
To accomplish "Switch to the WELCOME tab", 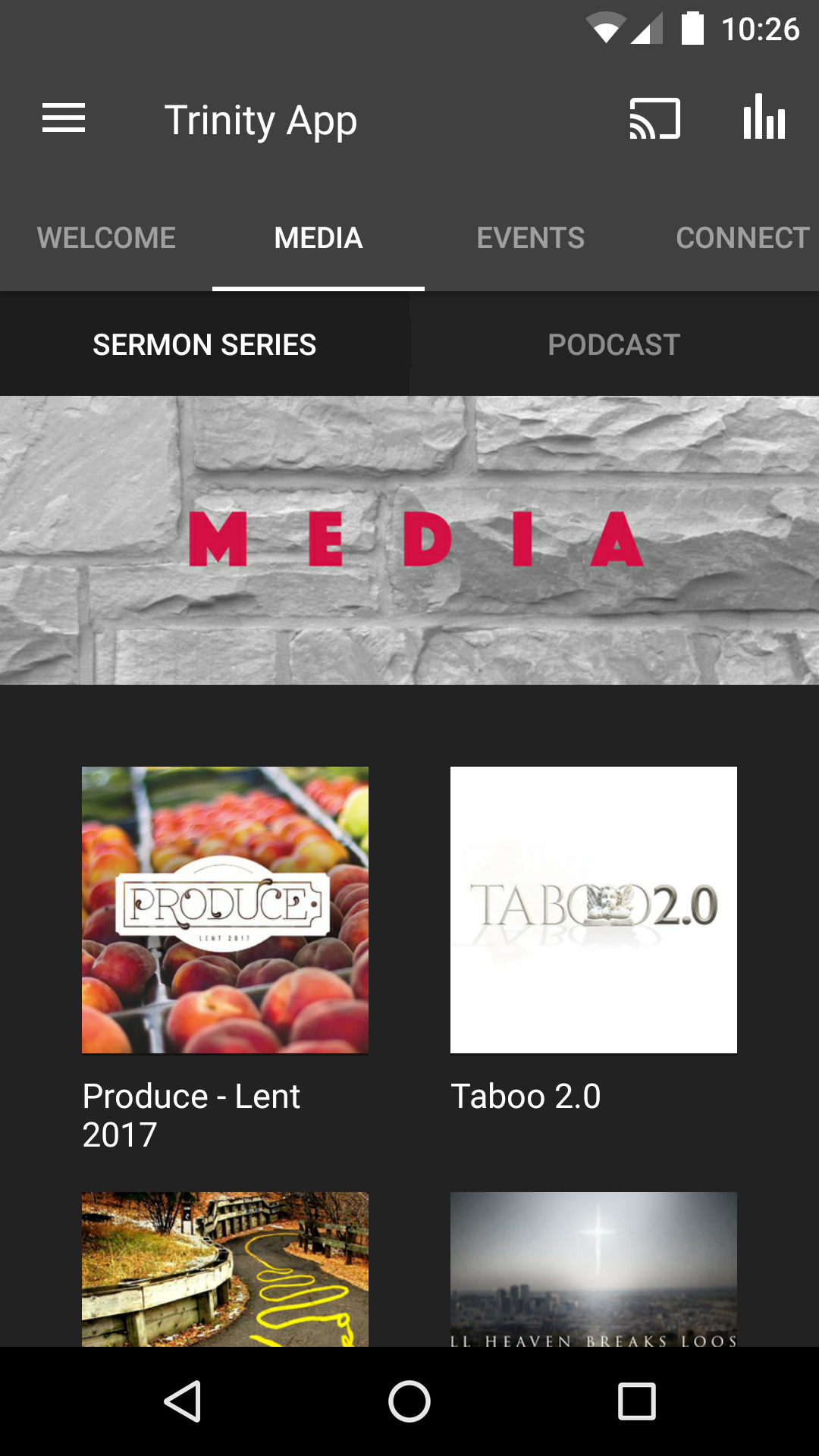I will click(x=106, y=237).
